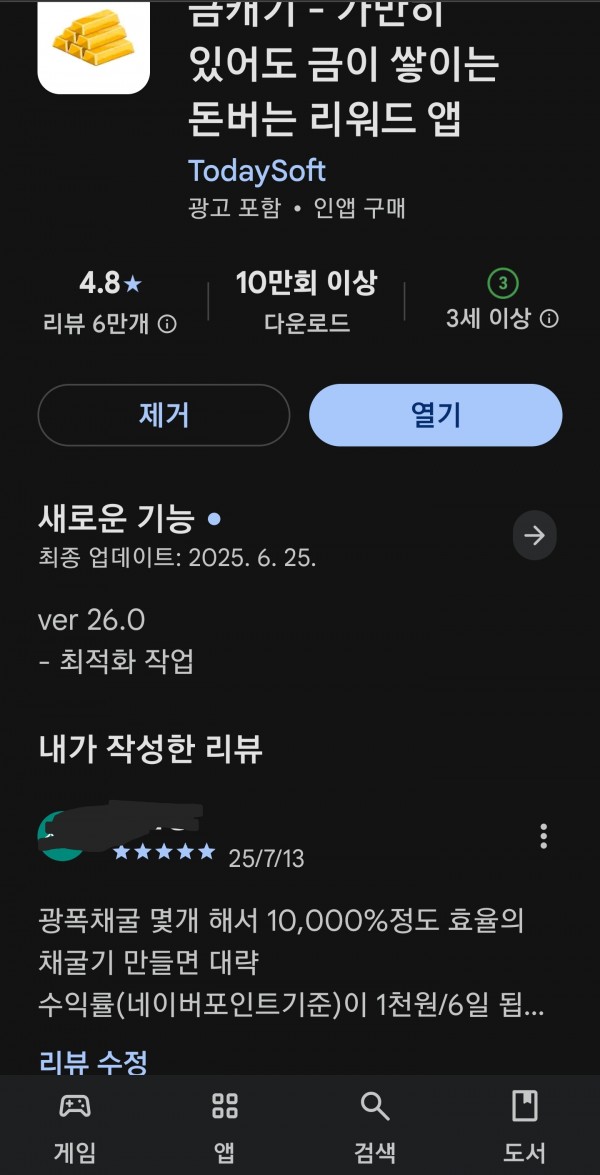This screenshot has width=600, height=1175.
Task: Show info for 3세 이상 content rating
Action: (549, 319)
